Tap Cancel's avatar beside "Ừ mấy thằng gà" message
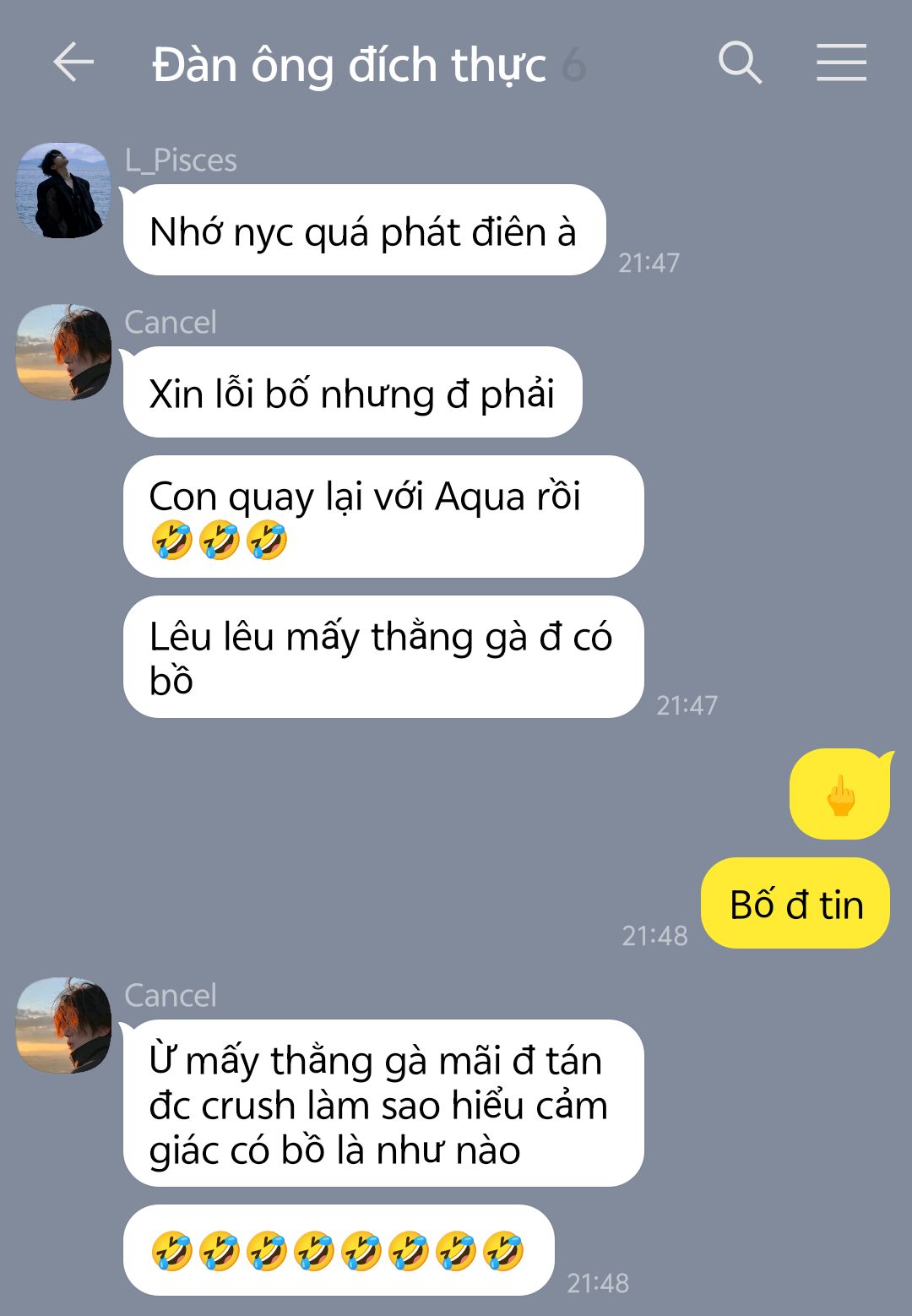Image resolution: width=912 pixels, height=1316 pixels. tap(63, 1025)
